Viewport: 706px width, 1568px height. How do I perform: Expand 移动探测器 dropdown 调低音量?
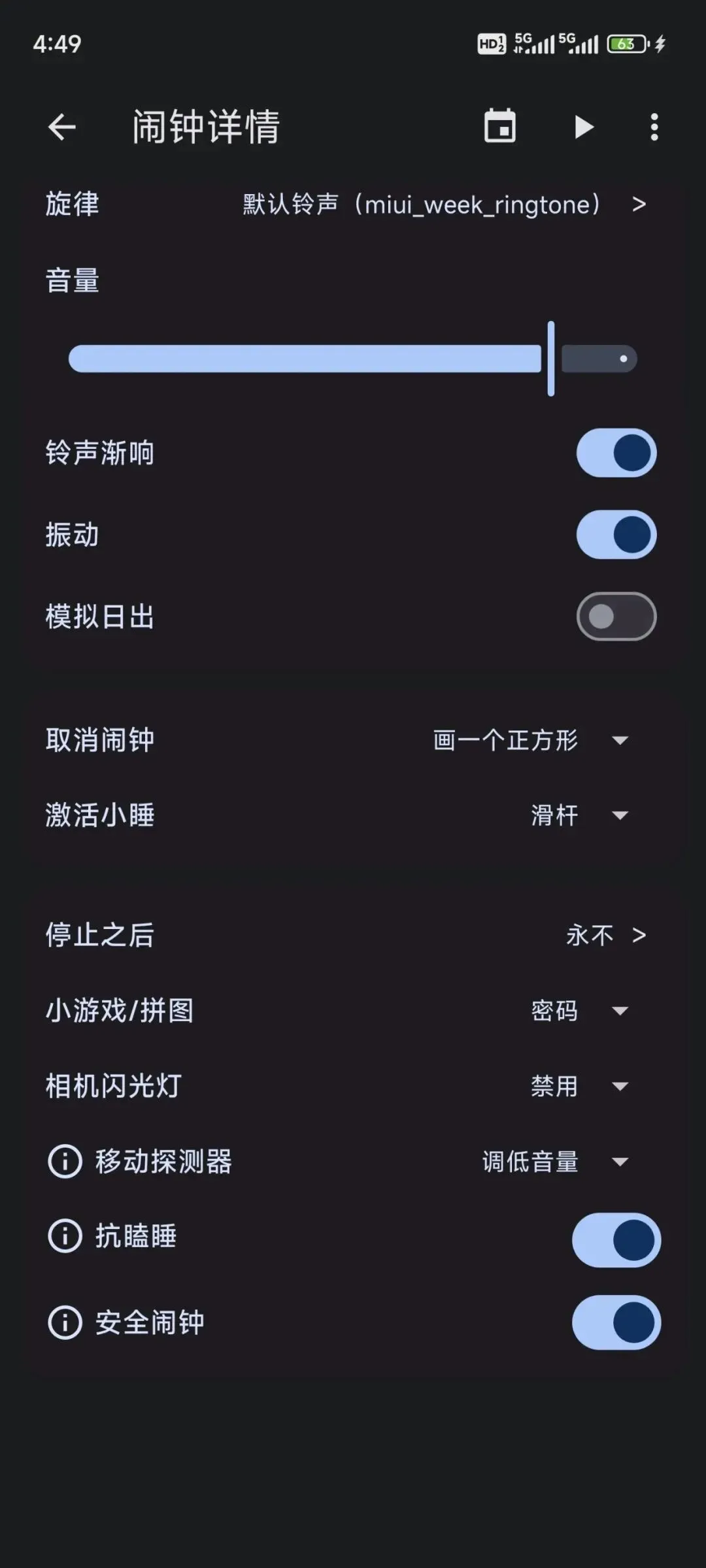(556, 1161)
